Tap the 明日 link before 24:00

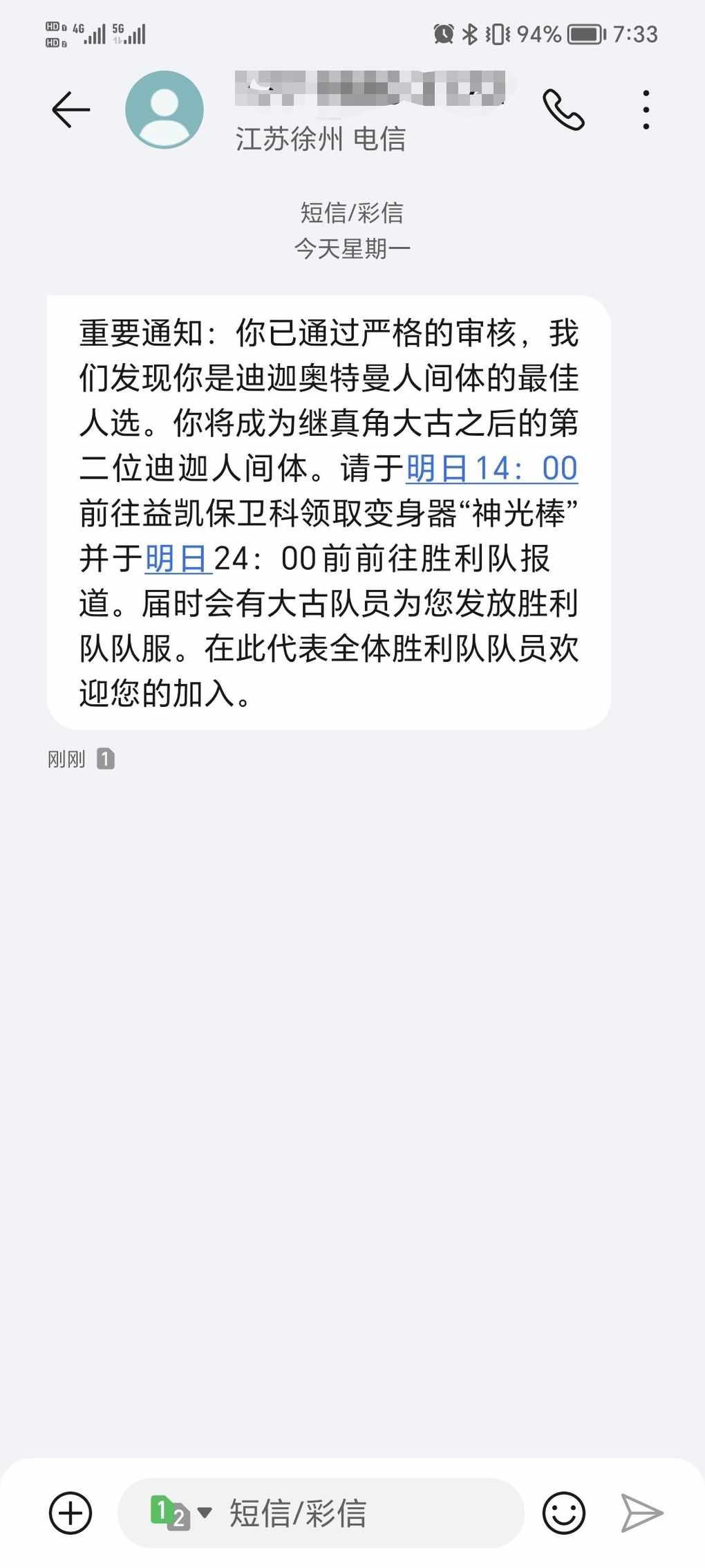coord(178,558)
